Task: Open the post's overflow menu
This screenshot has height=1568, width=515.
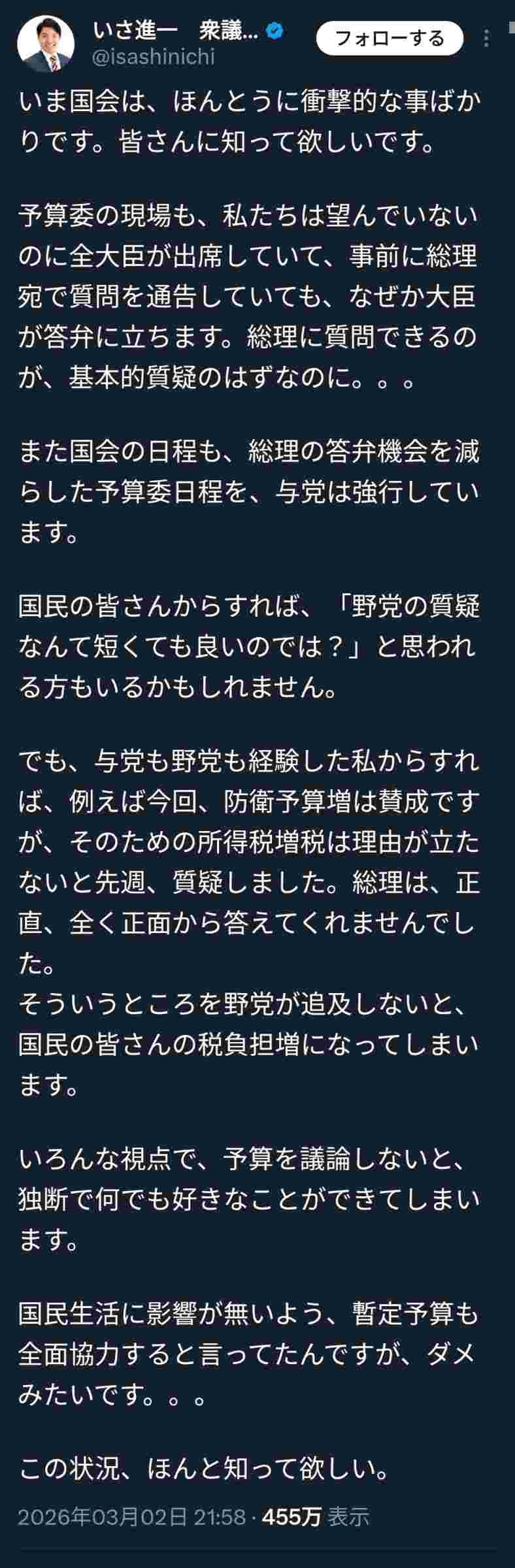Action: click(486, 39)
